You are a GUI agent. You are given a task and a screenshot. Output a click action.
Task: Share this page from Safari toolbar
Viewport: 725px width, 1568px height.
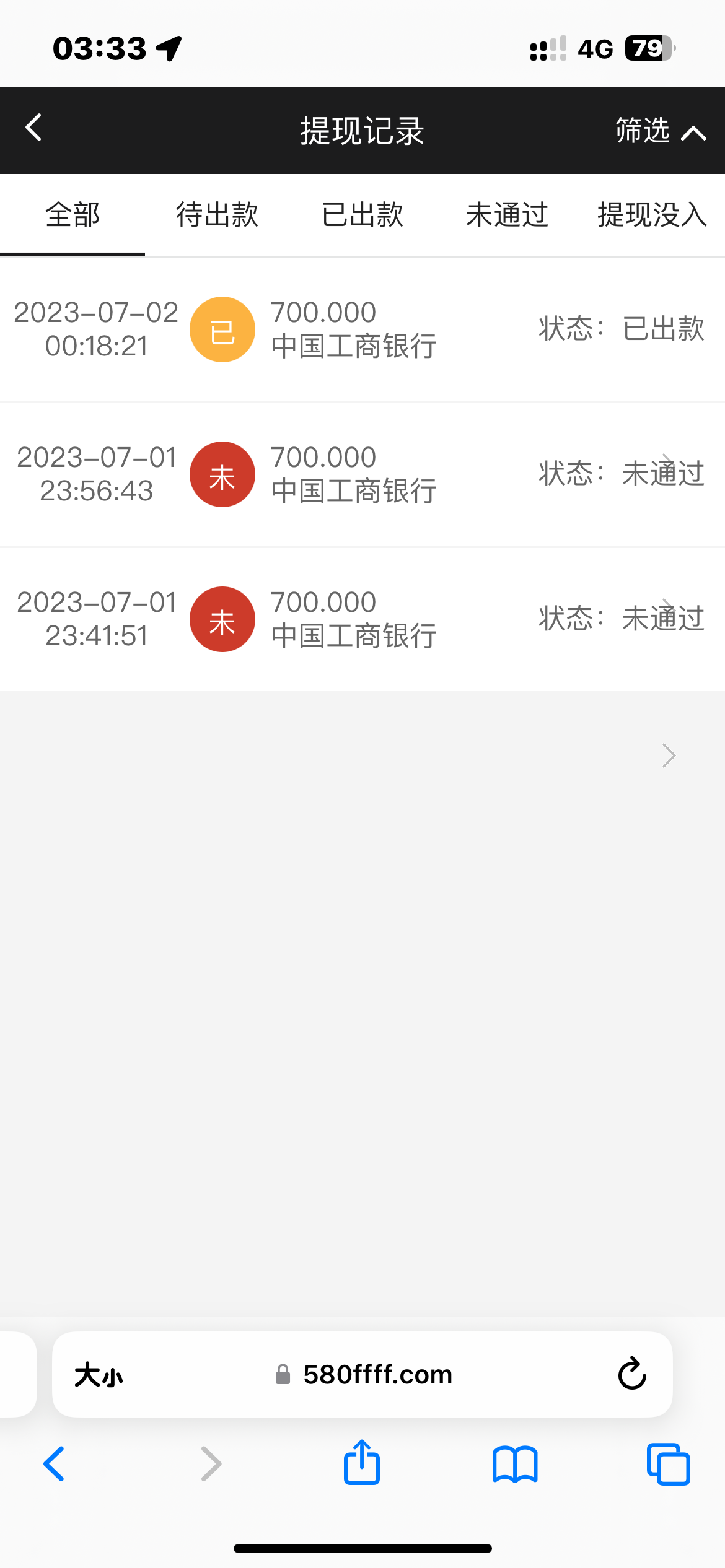click(x=362, y=1463)
